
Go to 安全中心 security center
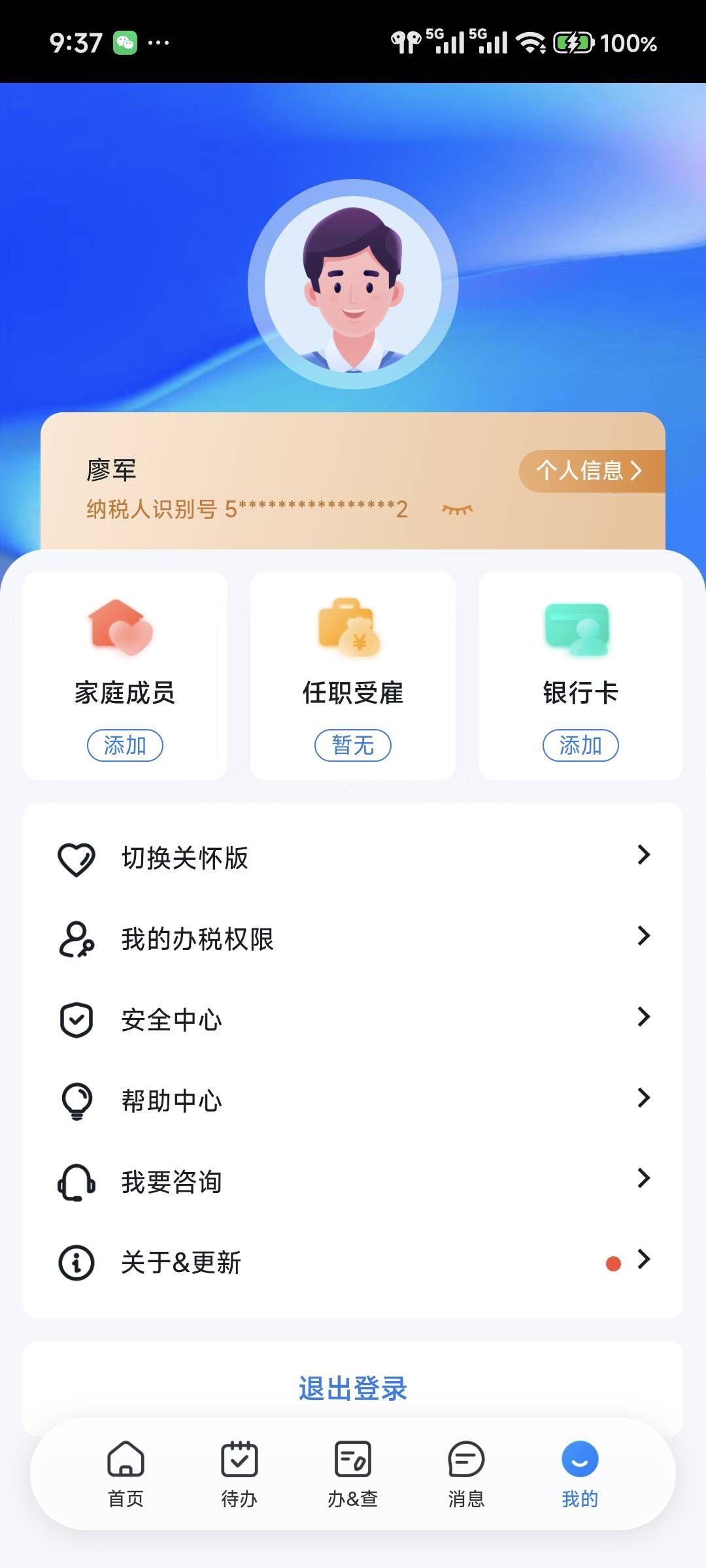[x=353, y=1020]
